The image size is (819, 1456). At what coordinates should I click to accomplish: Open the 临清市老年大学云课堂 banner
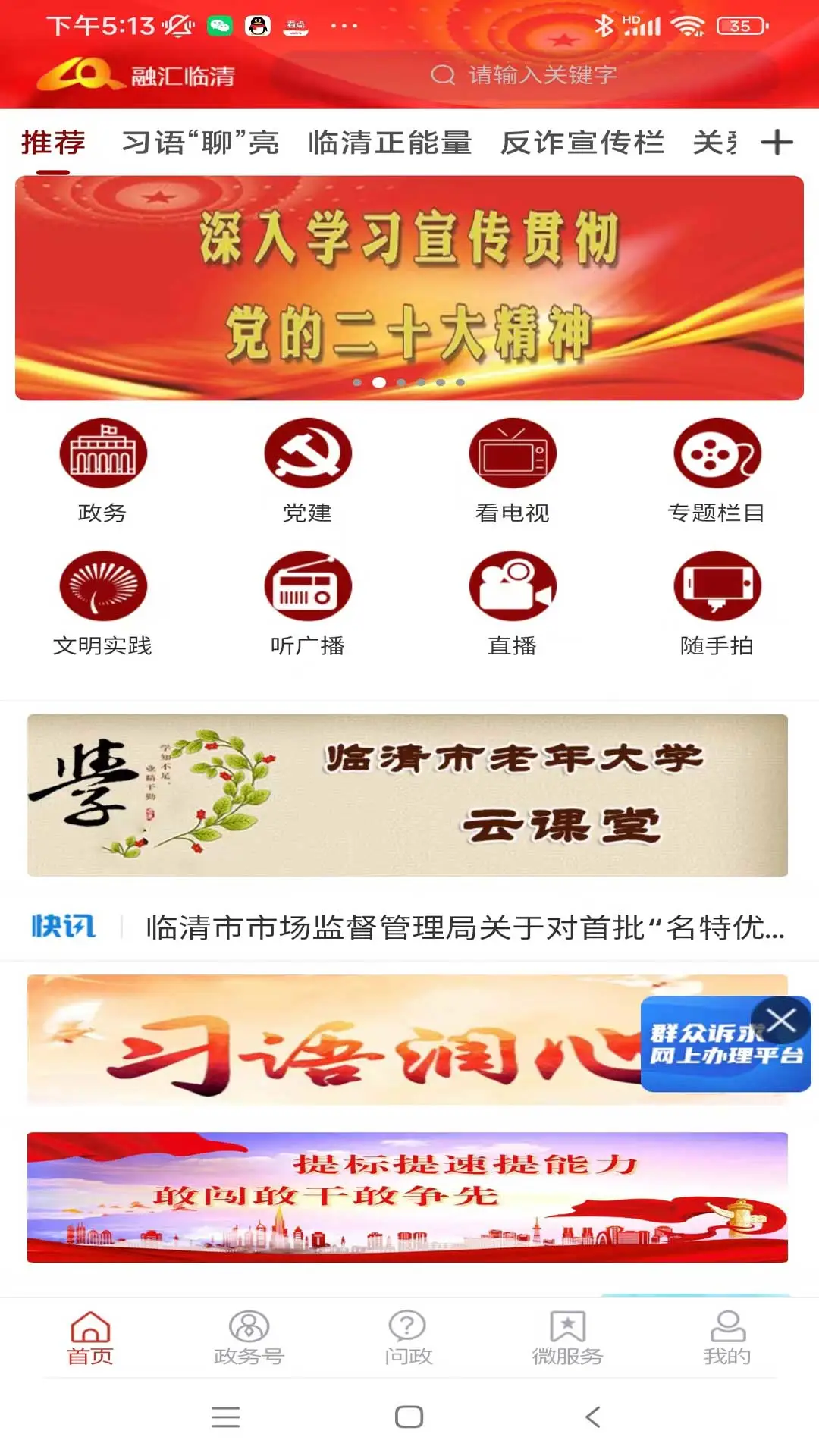point(407,795)
